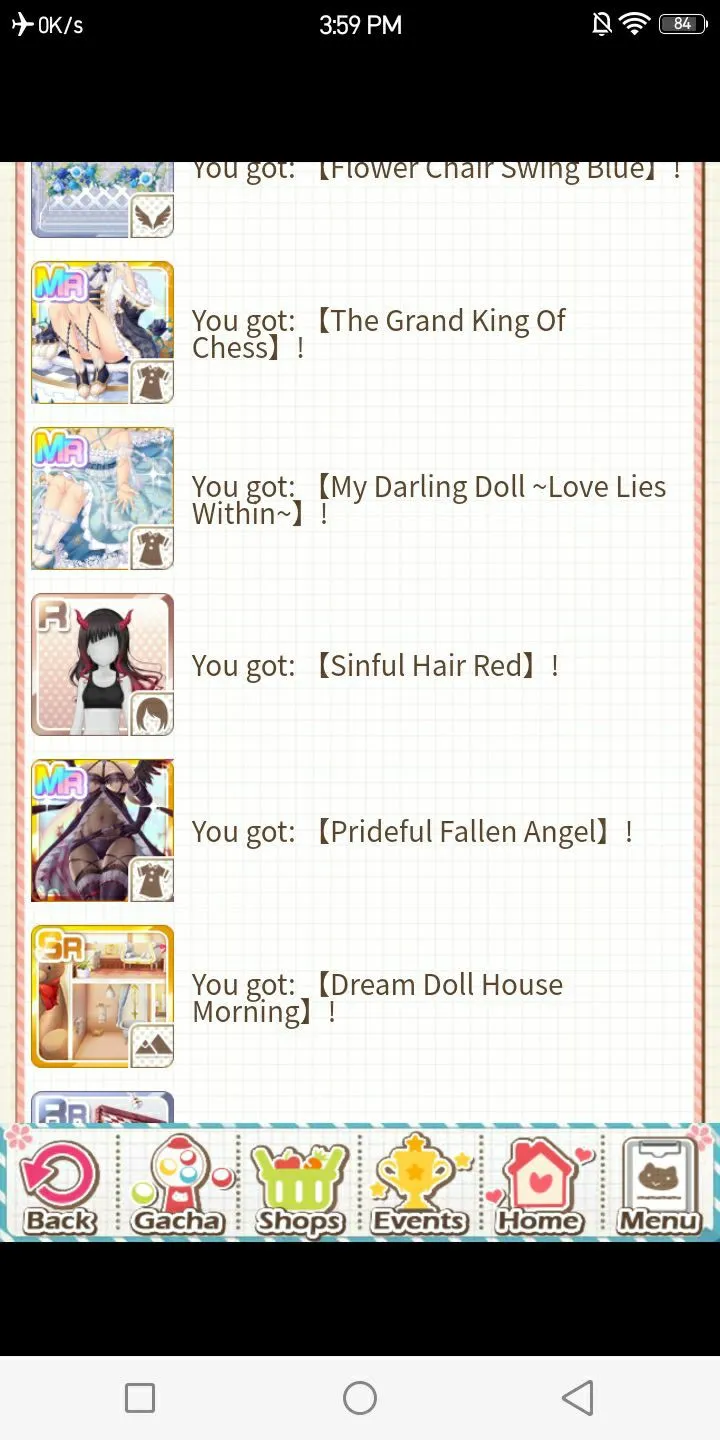This screenshot has height=1440, width=720.
Task: View Dream Doll House Morning item
Action: (x=102, y=997)
